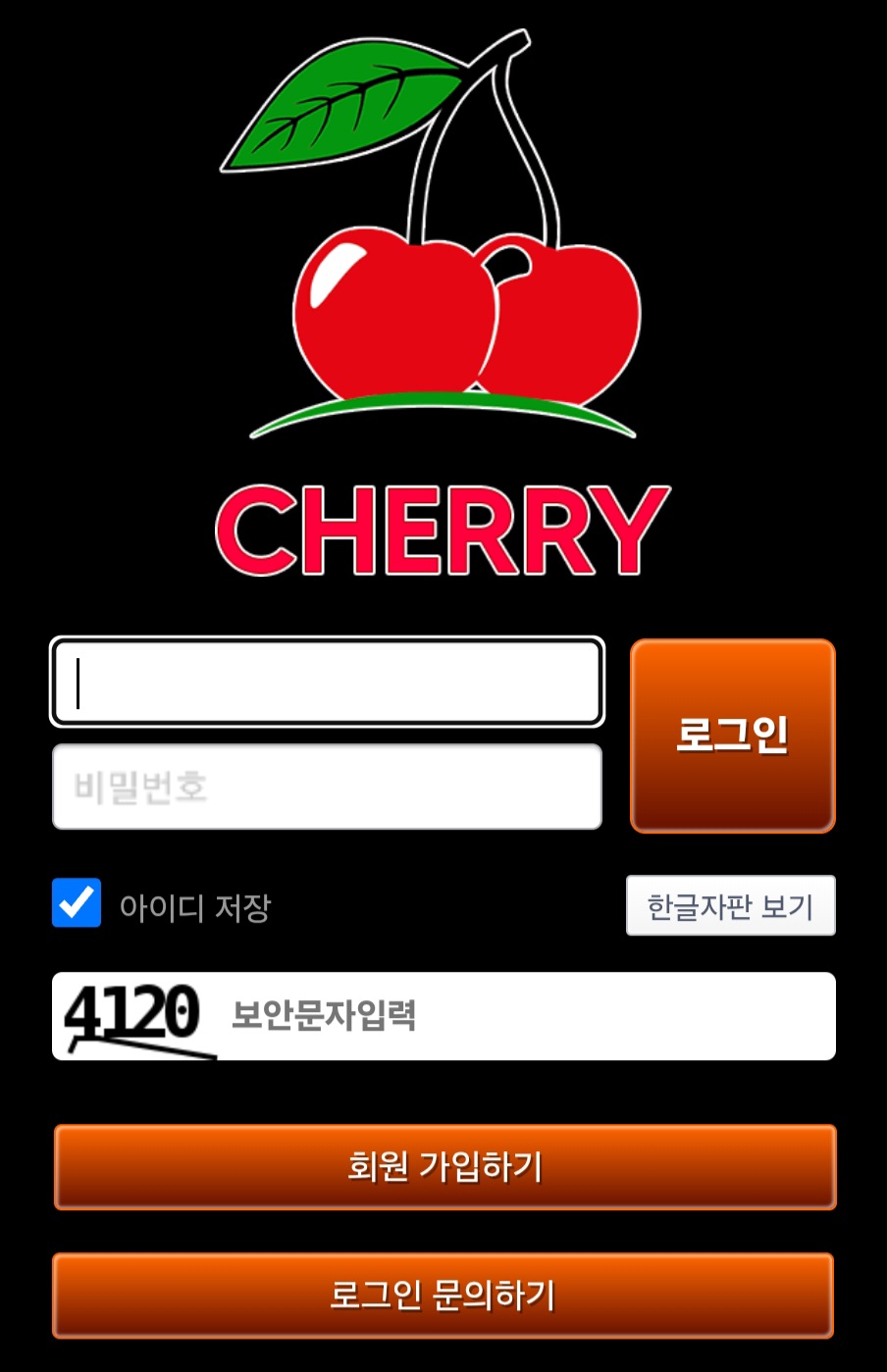The image size is (887, 1372).
Task: Tap the 비밀번호 password field
Action: click(x=327, y=787)
